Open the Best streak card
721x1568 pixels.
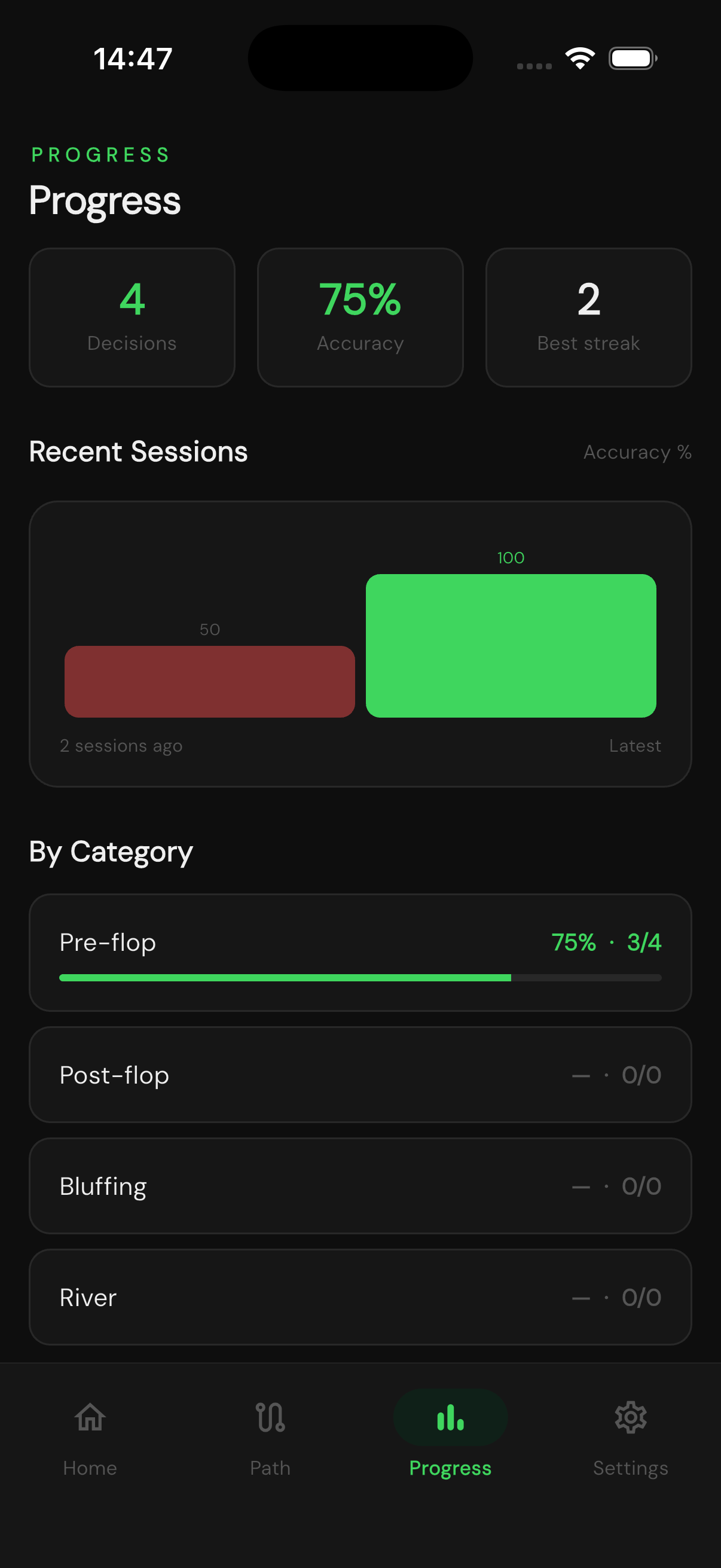point(588,317)
